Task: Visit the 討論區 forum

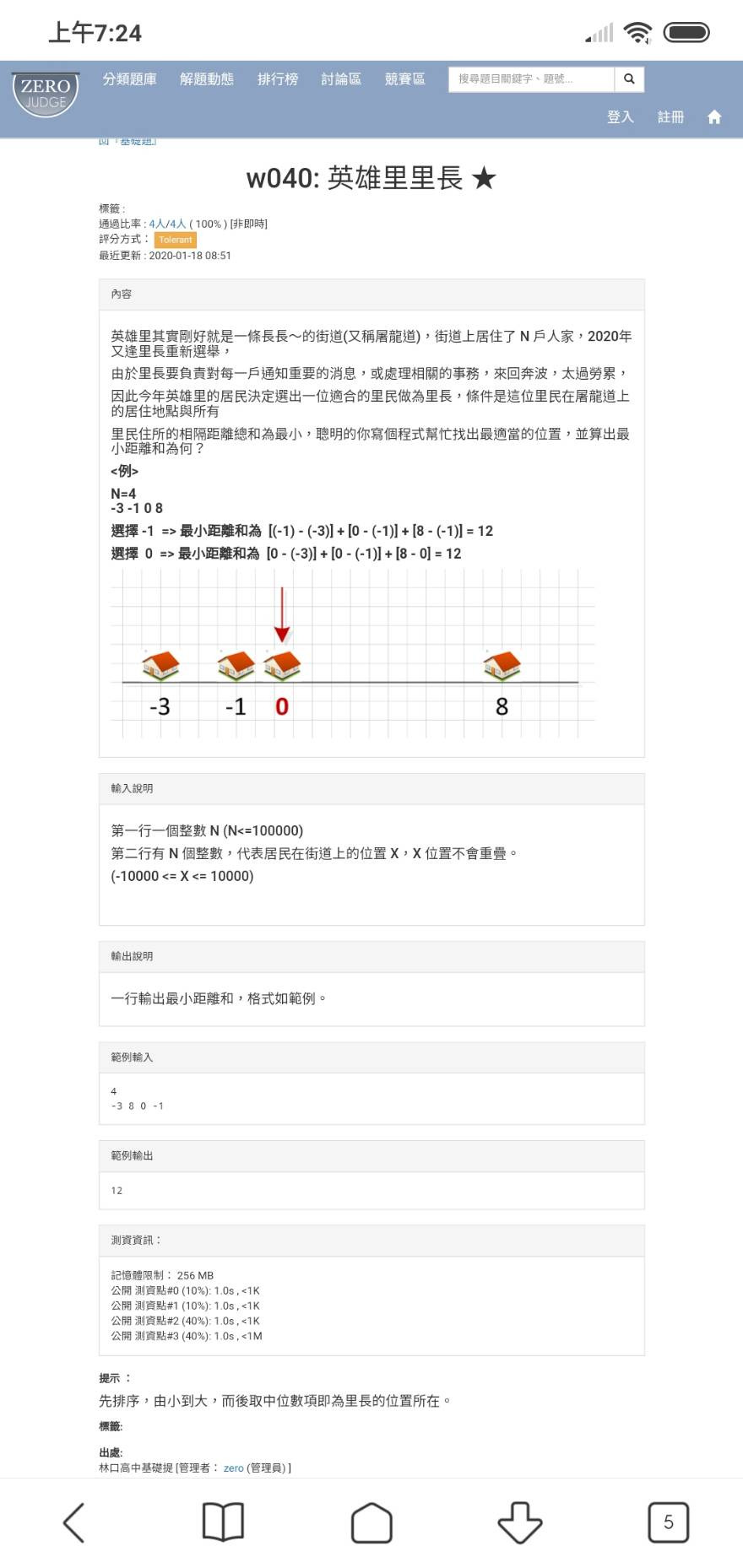Action: click(341, 79)
